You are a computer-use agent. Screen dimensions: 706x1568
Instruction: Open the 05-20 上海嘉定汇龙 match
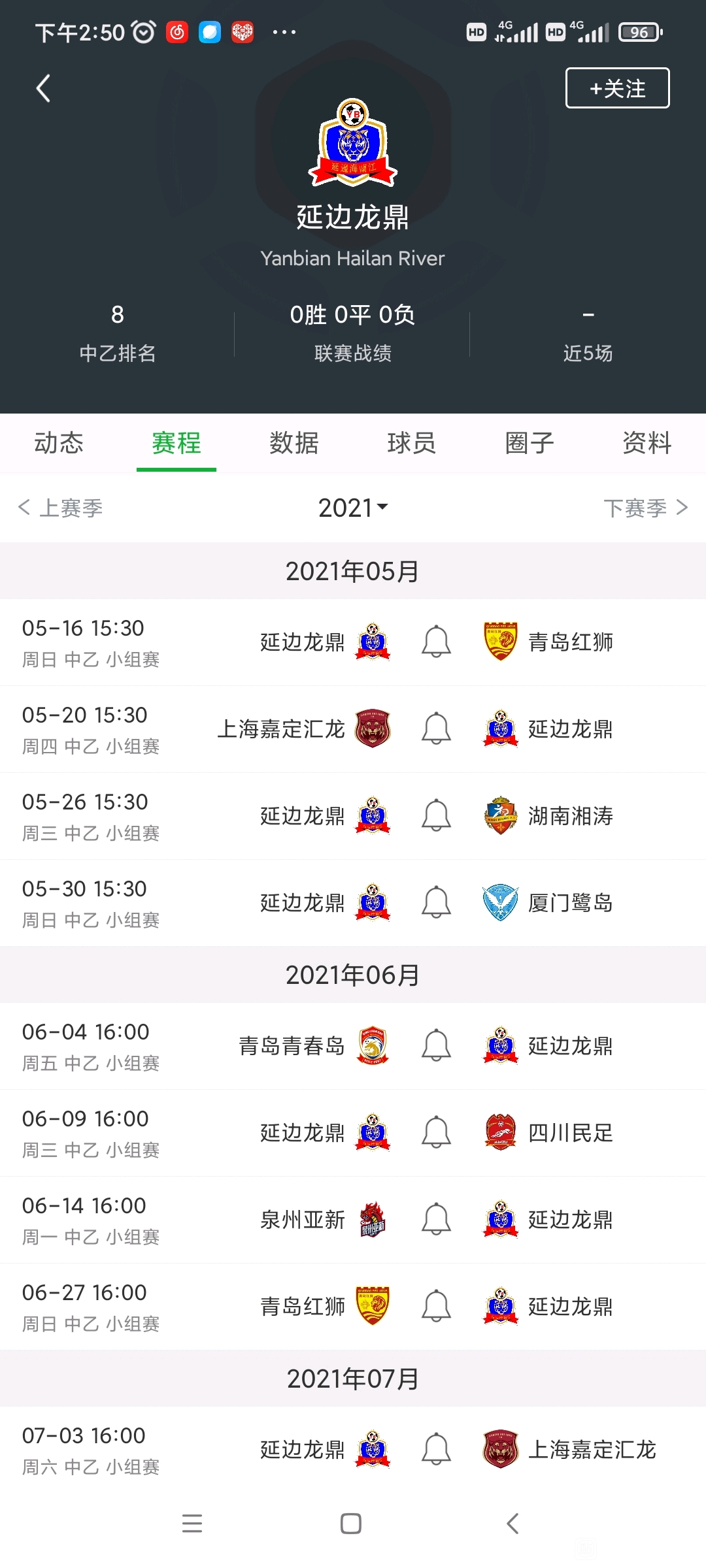click(x=353, y=729)
